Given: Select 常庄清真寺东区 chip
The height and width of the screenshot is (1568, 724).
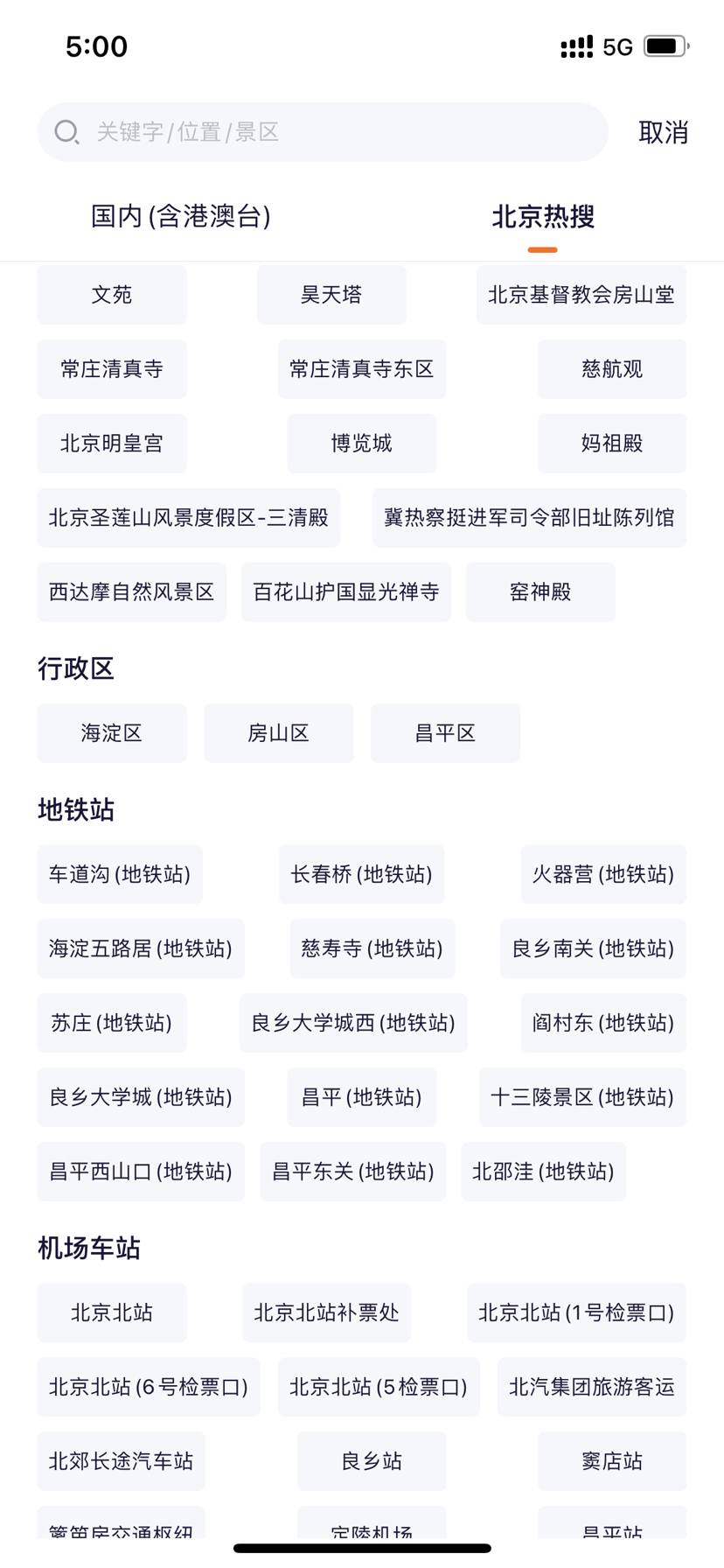Looking at the screenshot, I should coord(362,369).
